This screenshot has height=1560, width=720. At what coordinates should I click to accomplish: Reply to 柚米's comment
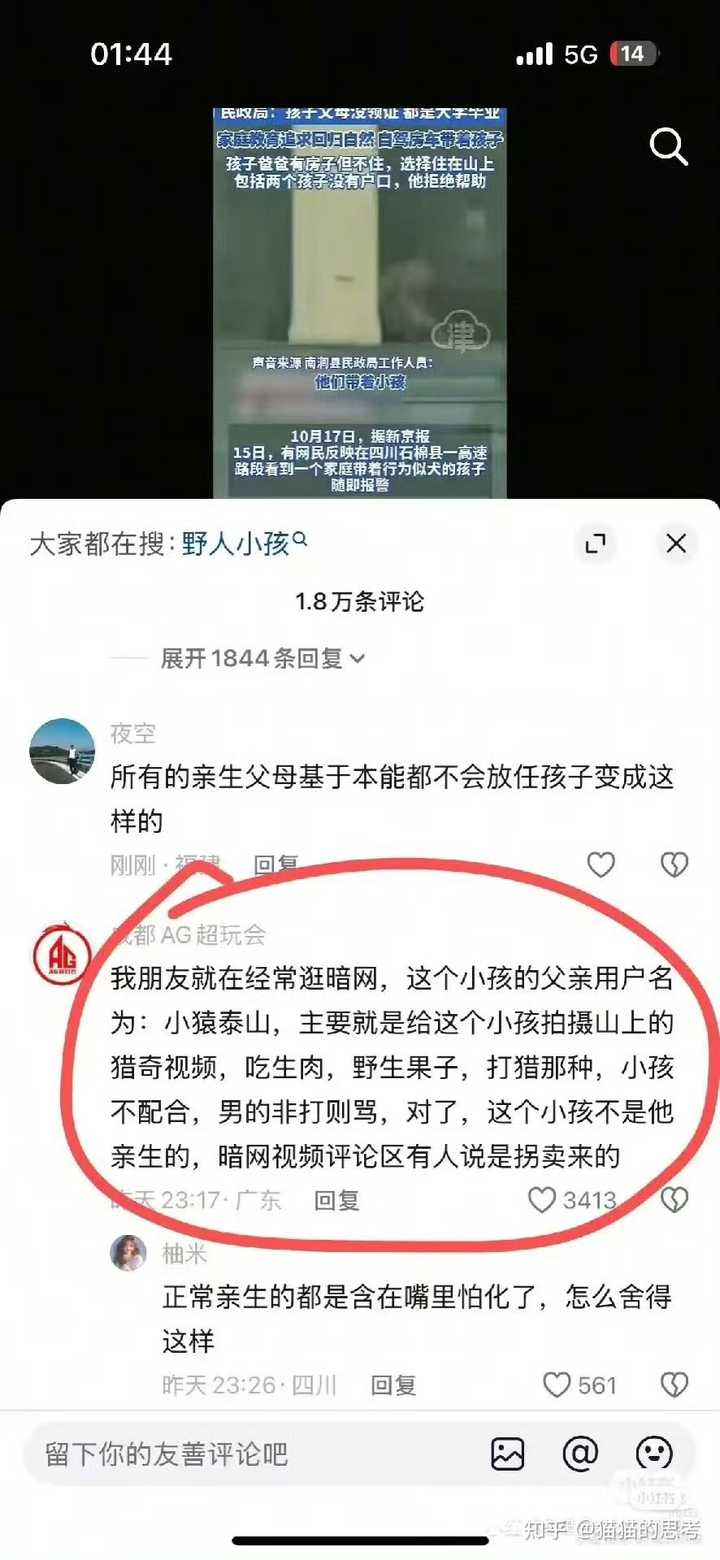point(393,1385)
